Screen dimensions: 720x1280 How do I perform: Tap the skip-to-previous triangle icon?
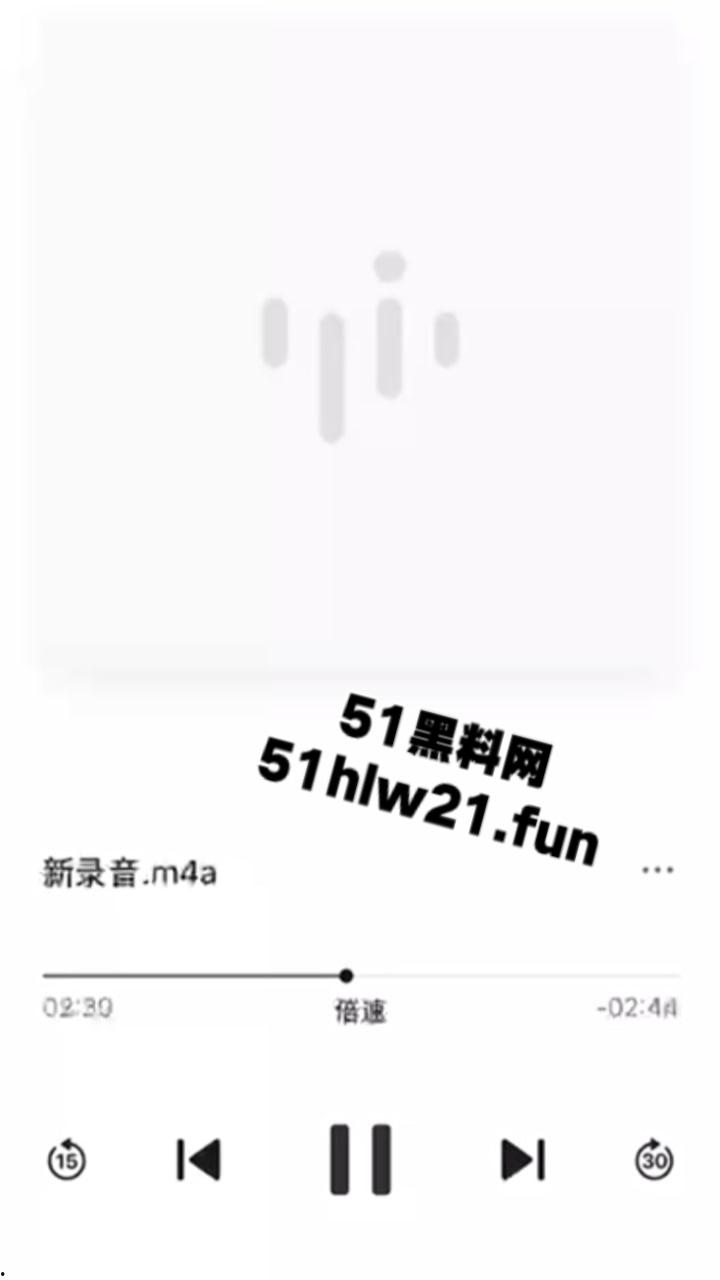click(198, 1158)
